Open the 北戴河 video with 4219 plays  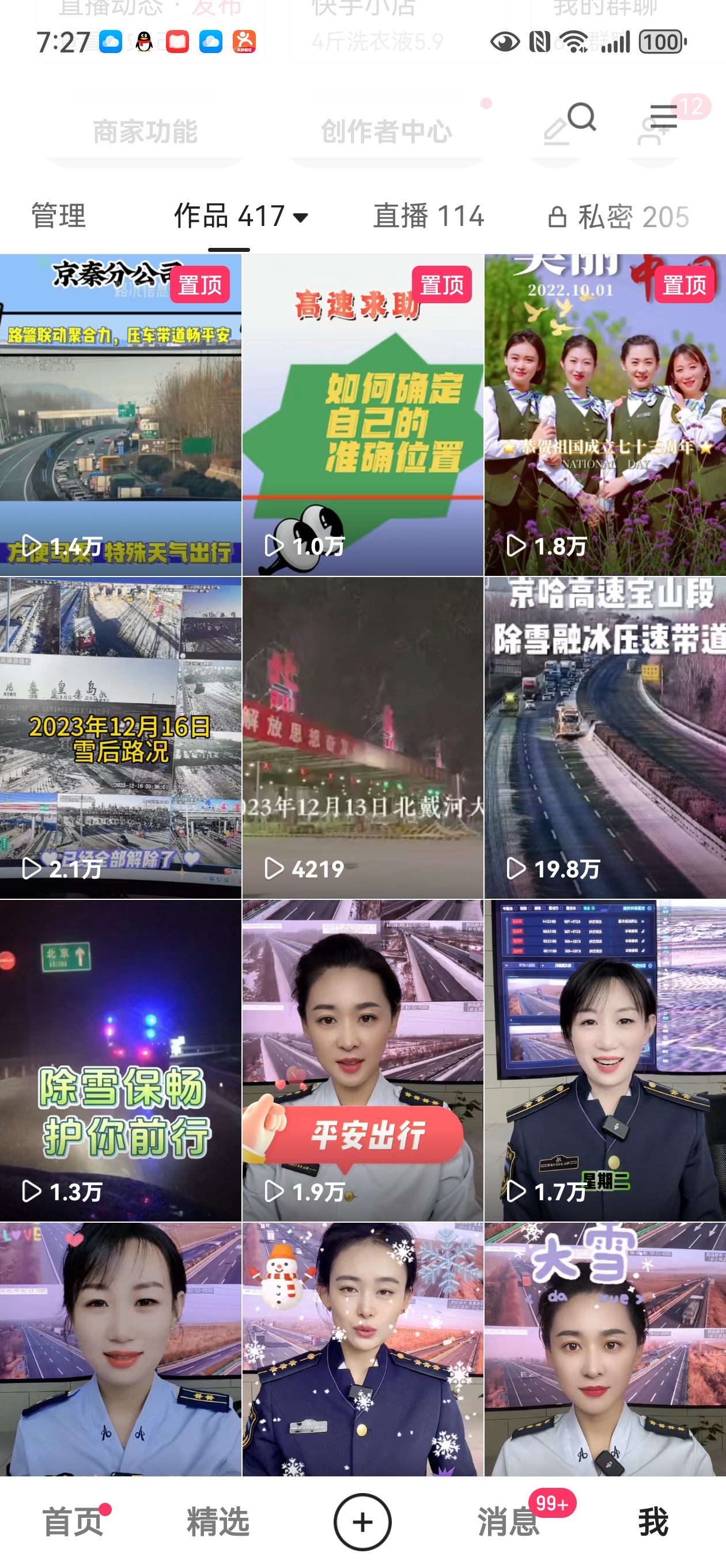point(362,738)
